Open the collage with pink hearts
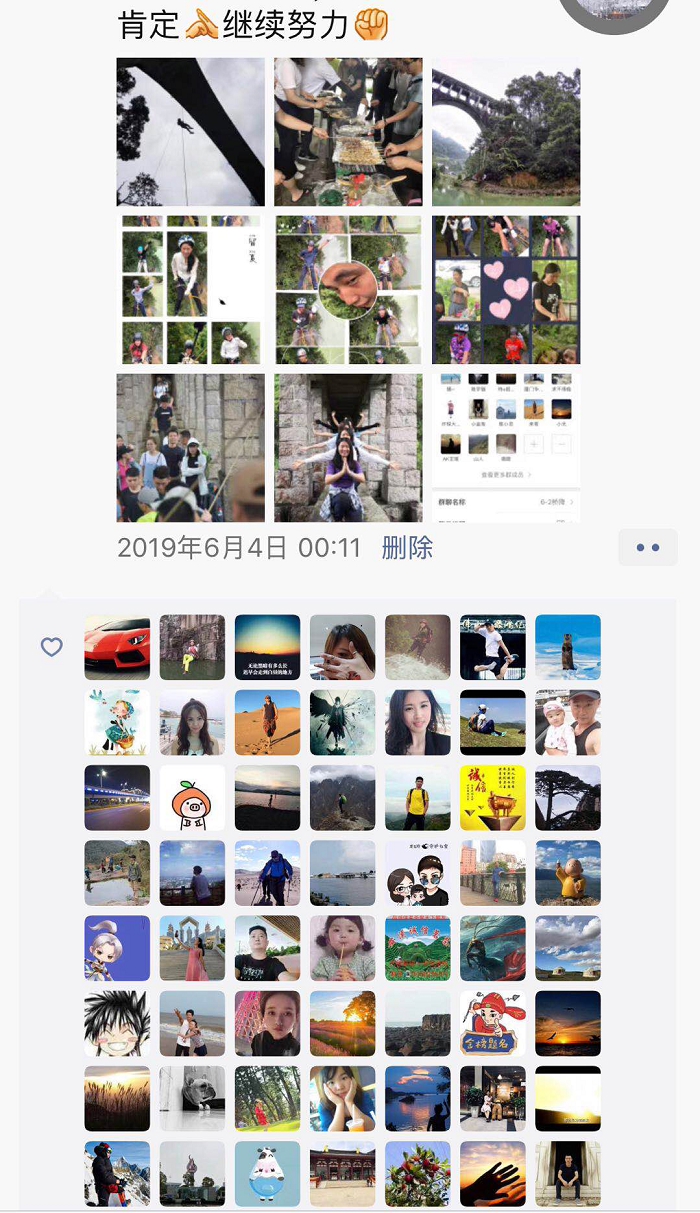This screenshot has height=1213, width=700. point(506,290)
